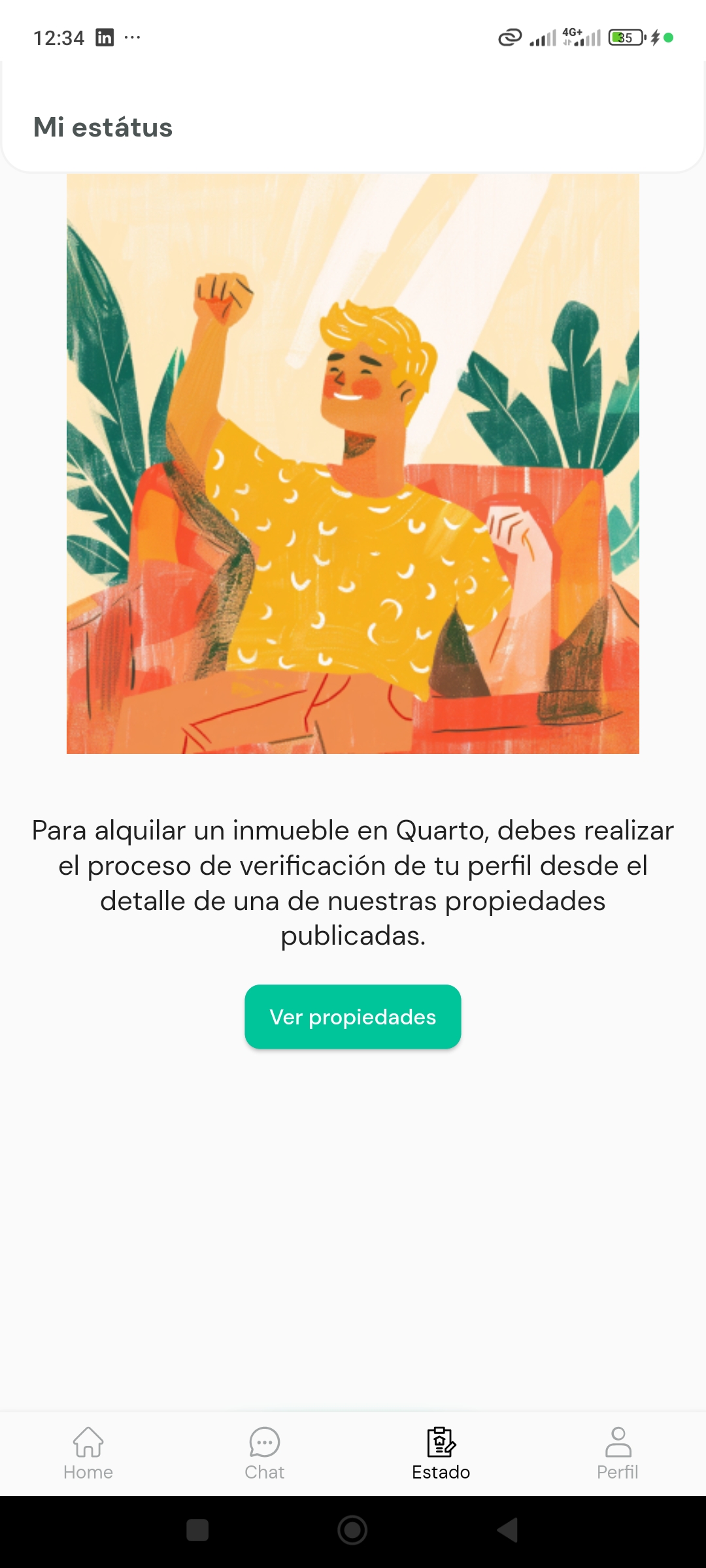Viewport: 706px width, 1568px height.
Task: Go to the Home tab
Action: (88, 1453)
